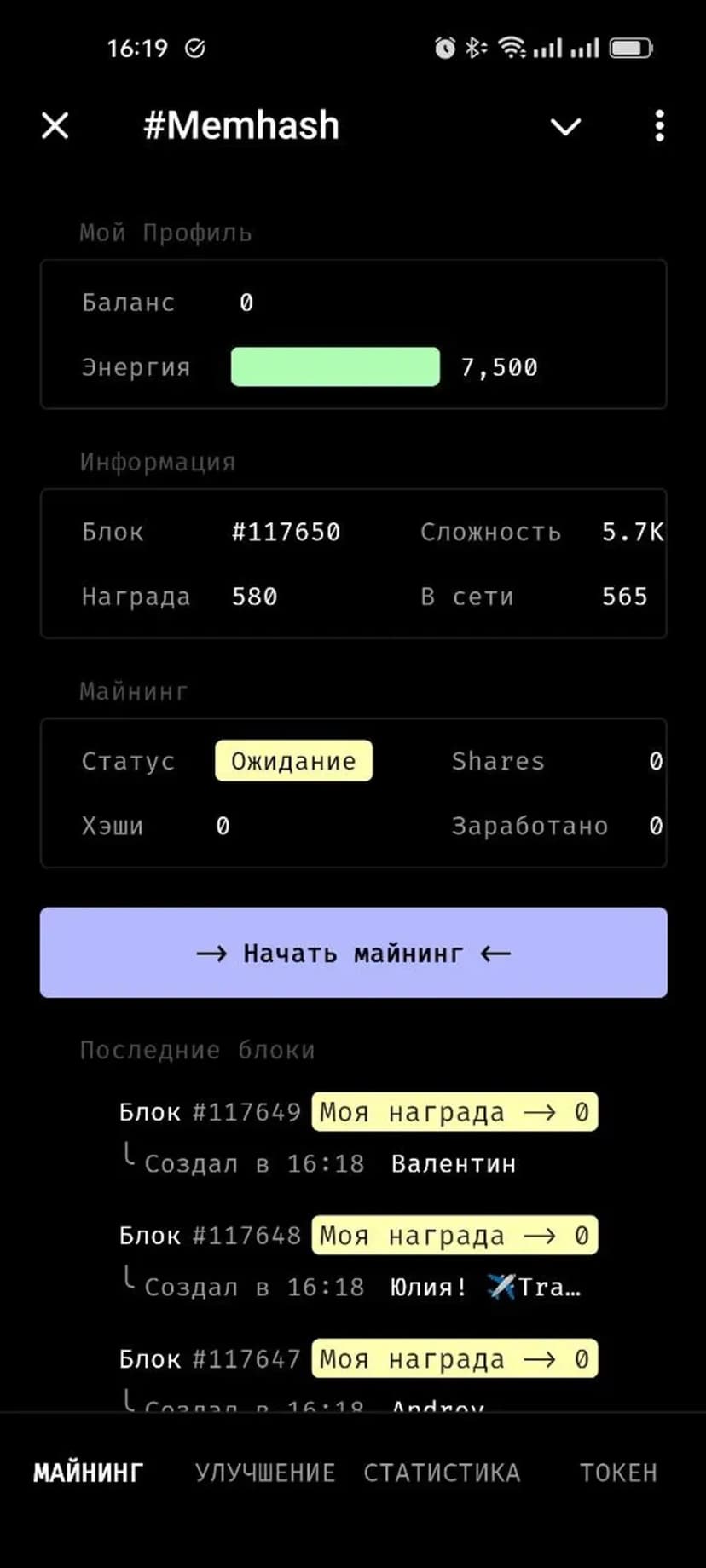Viewport: 706px width, 1568px height.
Task: Collapse the app with the down chevron
Action: coord(565,127)
